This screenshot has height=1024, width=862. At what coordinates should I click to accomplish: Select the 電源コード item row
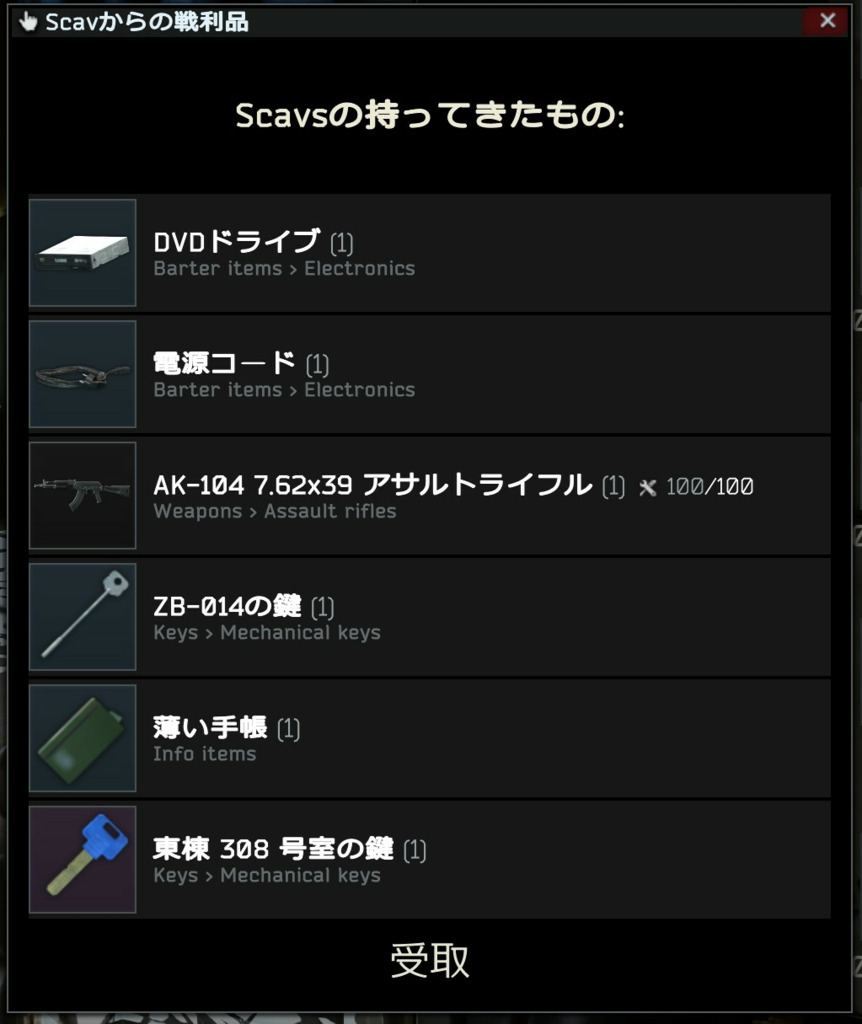tap(430, 374)
